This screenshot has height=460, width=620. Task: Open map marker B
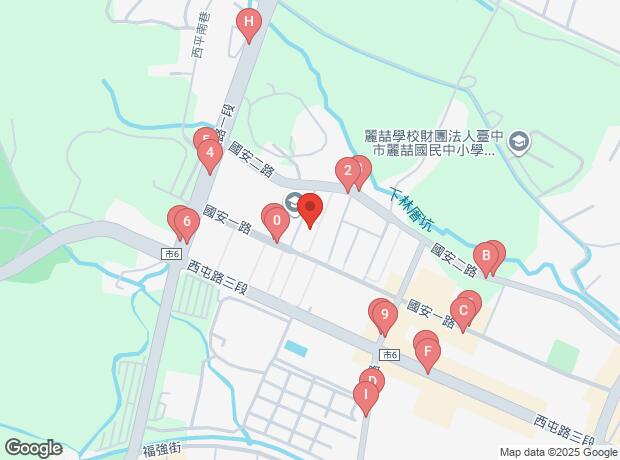(486, 259)
